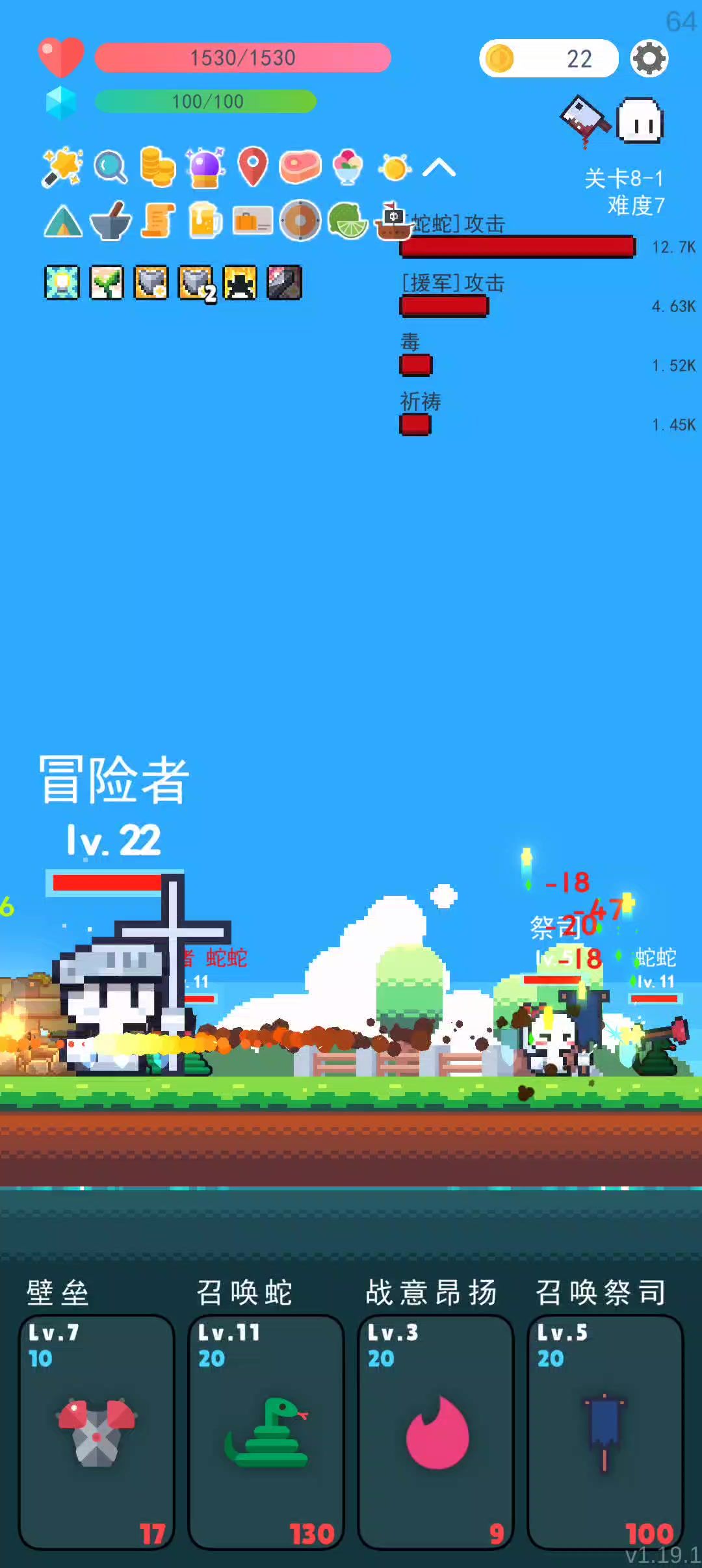The image size is (702, 1568).
Task: Open the settings gear
Action: click(x=649, y=59)
